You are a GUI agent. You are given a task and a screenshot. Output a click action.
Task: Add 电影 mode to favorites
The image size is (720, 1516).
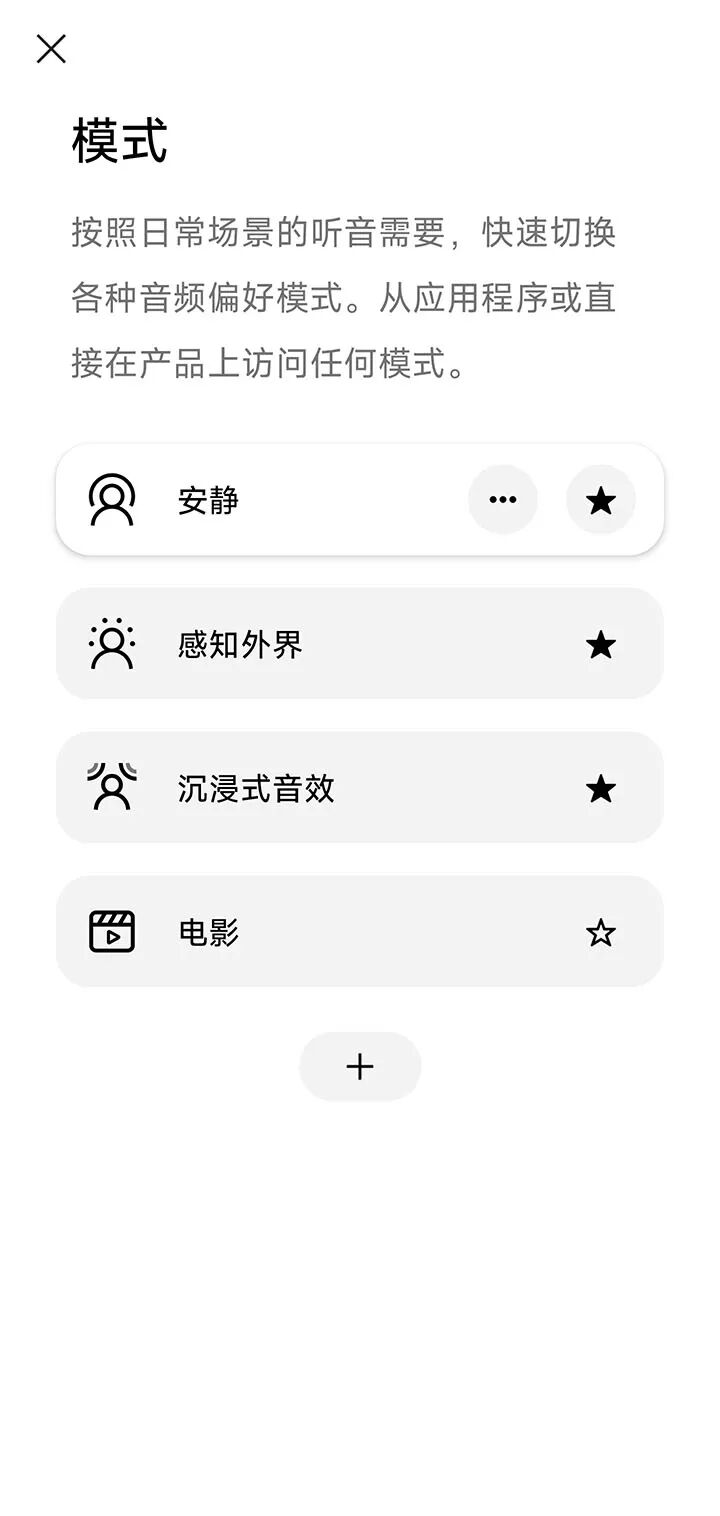point(600,933)
